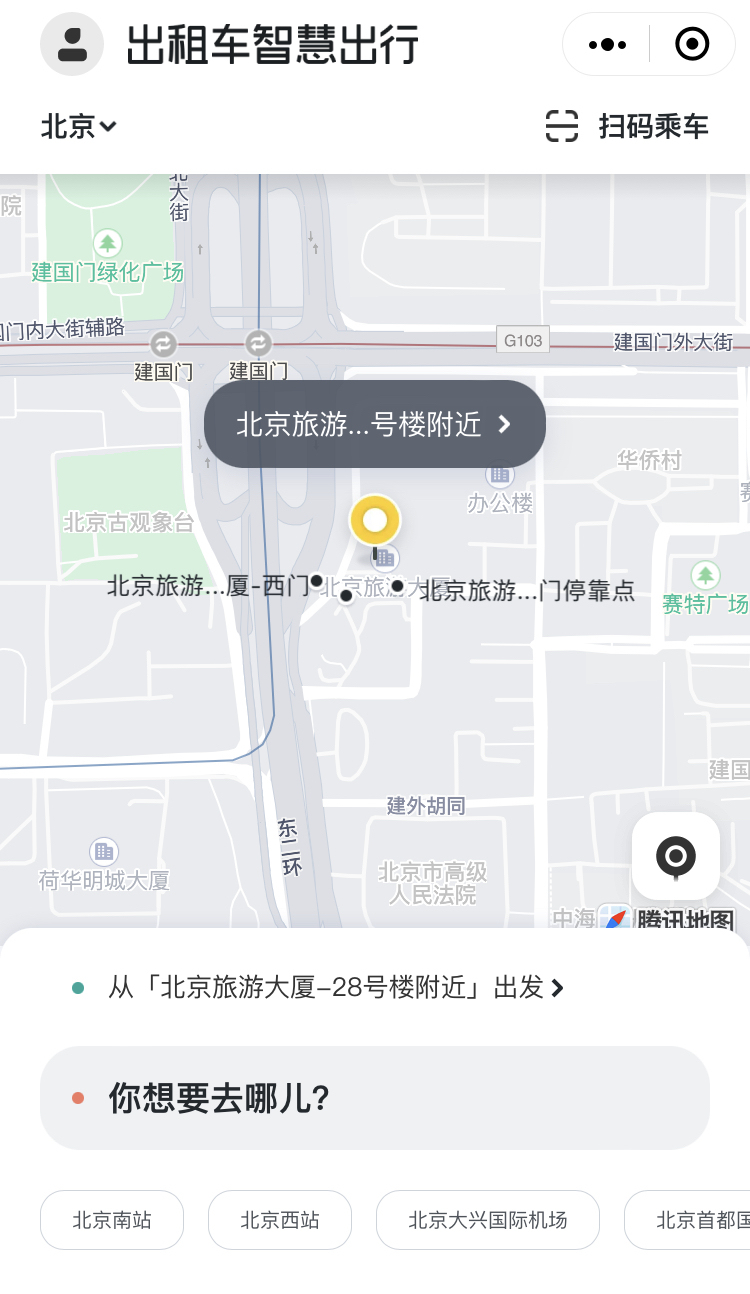Open the mini program more options menu
Viewport: 750px width, 1294px height.
coord(607,44)
